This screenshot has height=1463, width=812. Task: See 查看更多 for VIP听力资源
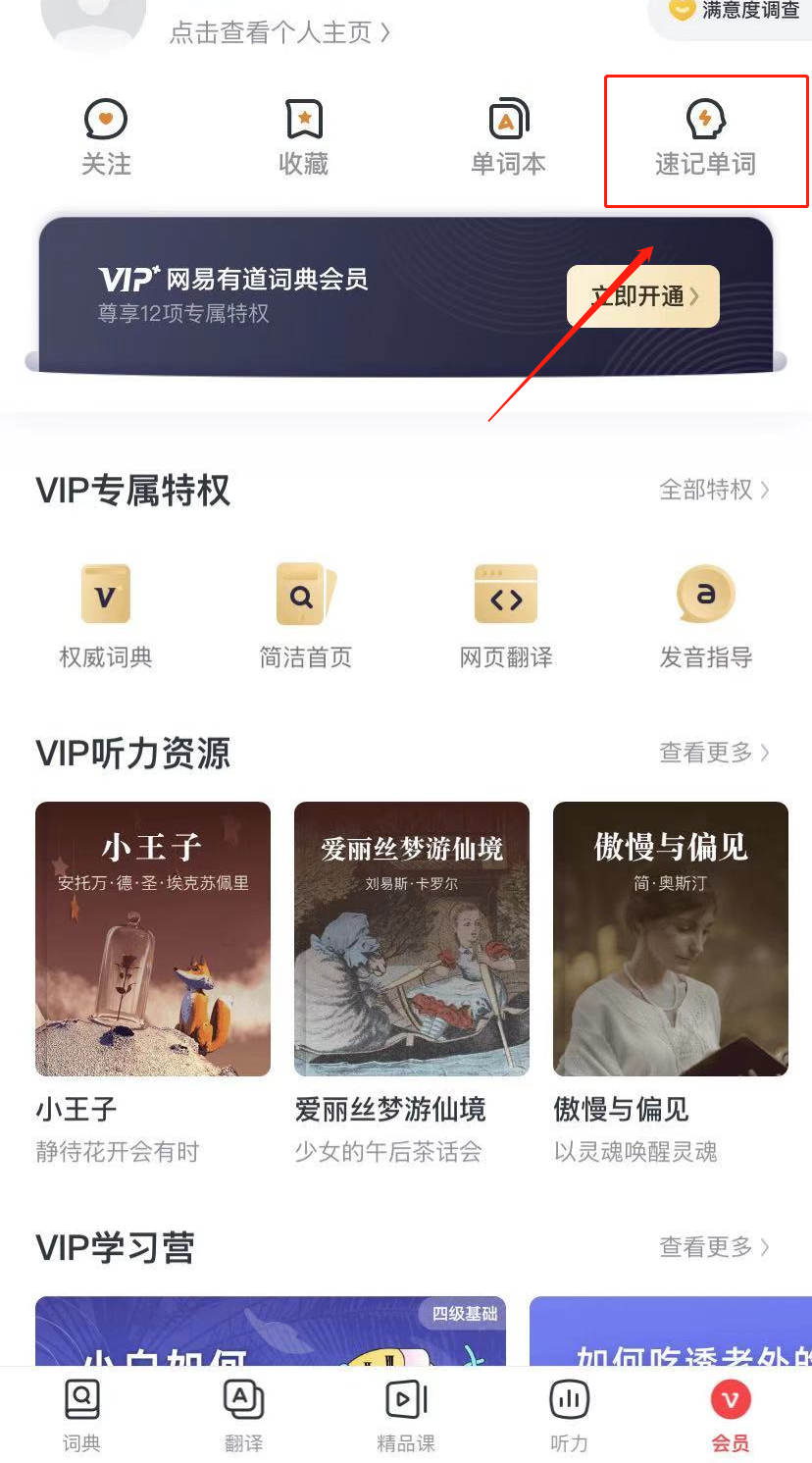tap(714, 753)
